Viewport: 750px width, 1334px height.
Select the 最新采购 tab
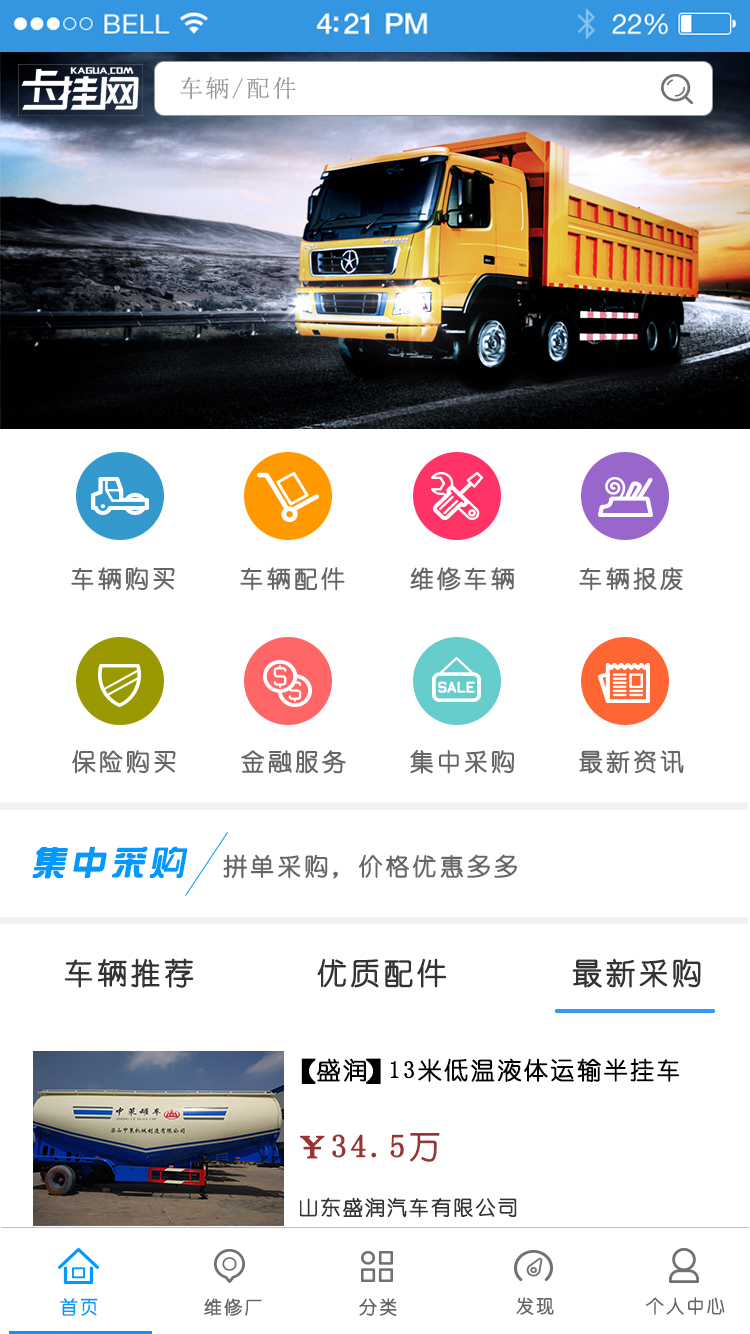point(636,973)
